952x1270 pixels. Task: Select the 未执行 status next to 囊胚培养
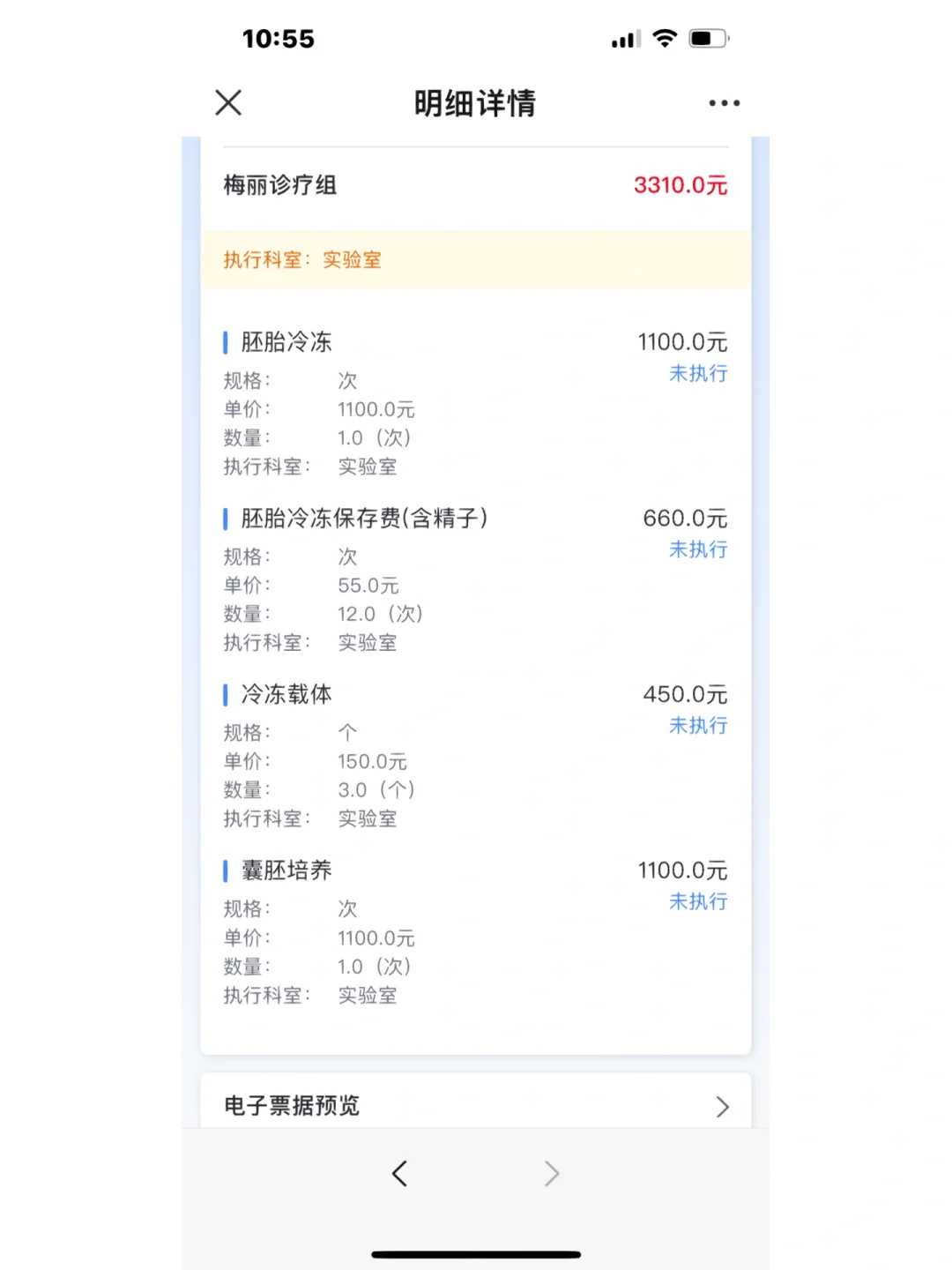coord(698,902)
